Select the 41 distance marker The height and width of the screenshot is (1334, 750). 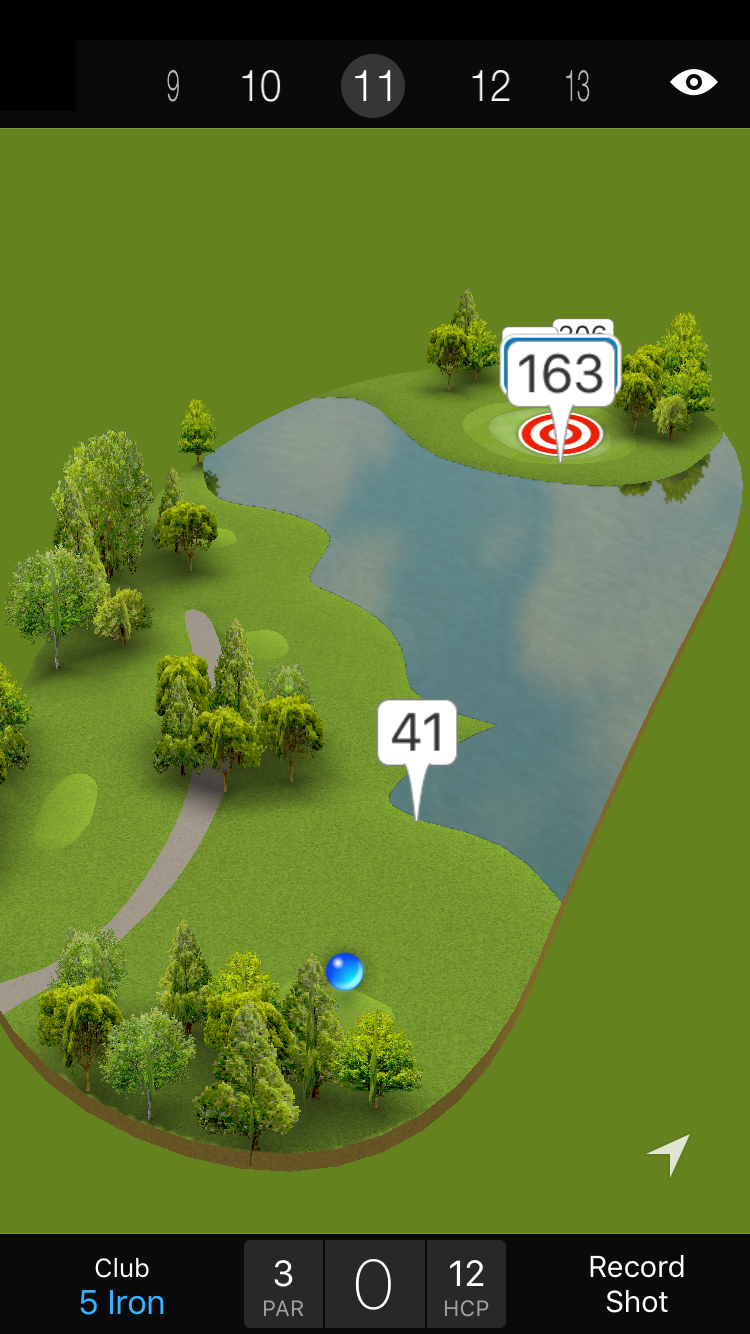coord(417,733)
